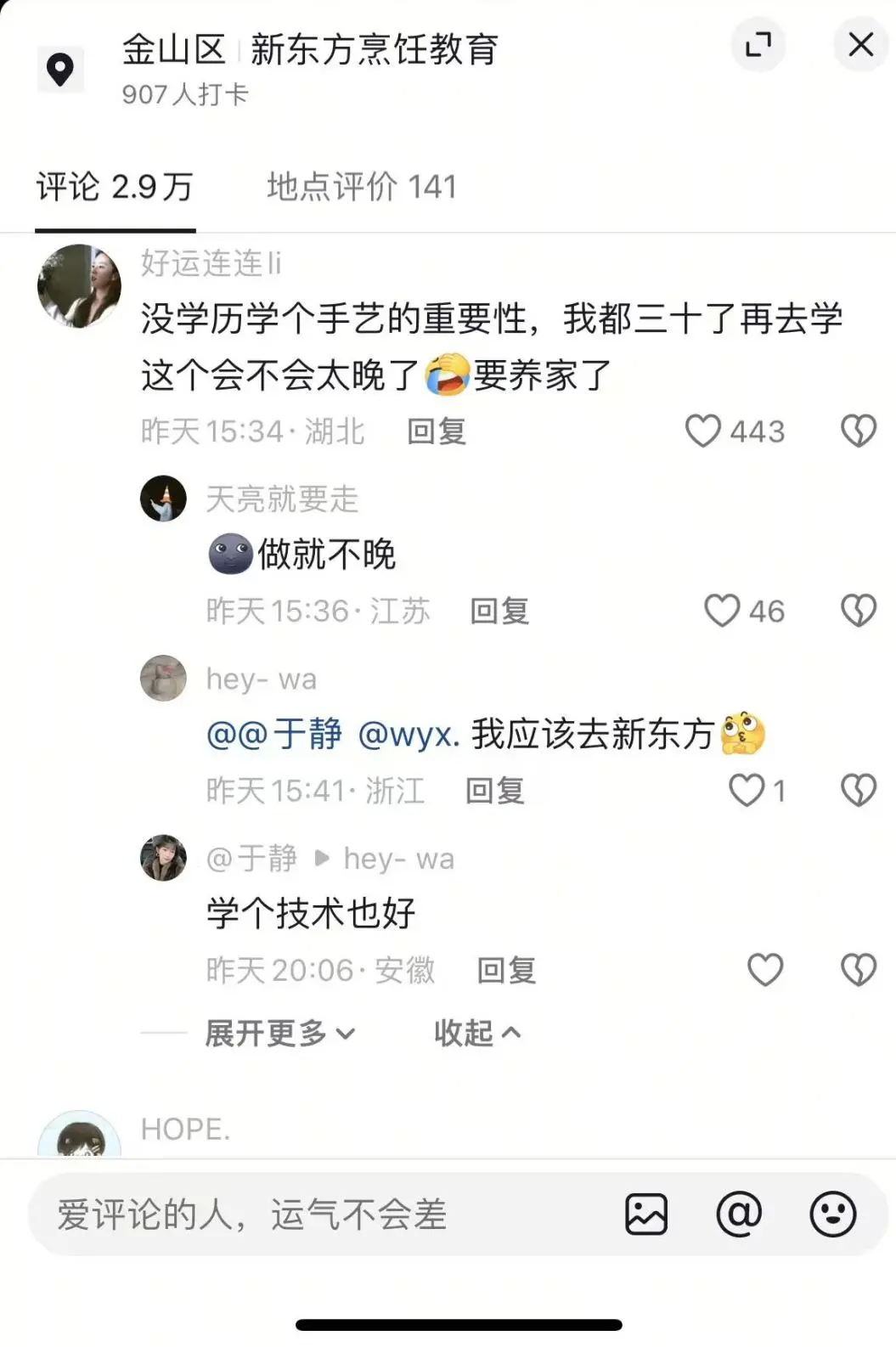Like 天亮就要走's reply 做就不晚
896x1347 pixels.
[723, 611]
